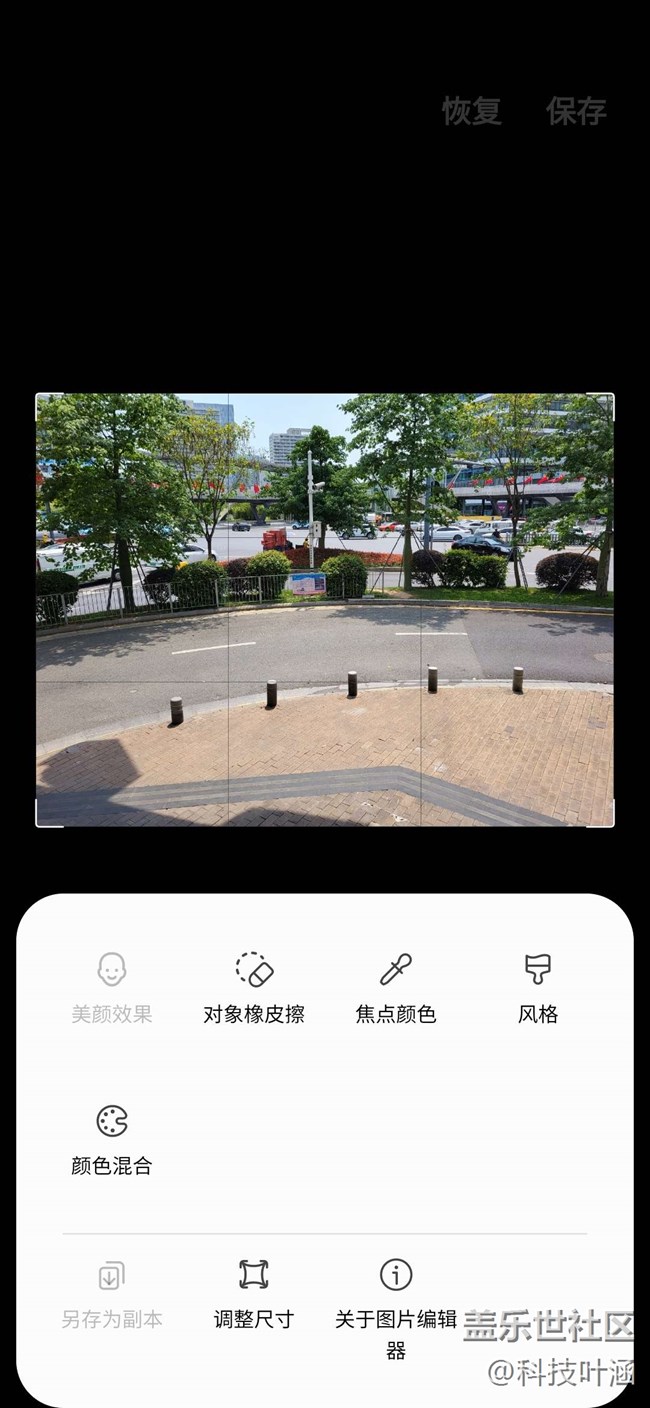
Task: Open the 对象橡皮擦 object eraser tool
Action: 254,987
